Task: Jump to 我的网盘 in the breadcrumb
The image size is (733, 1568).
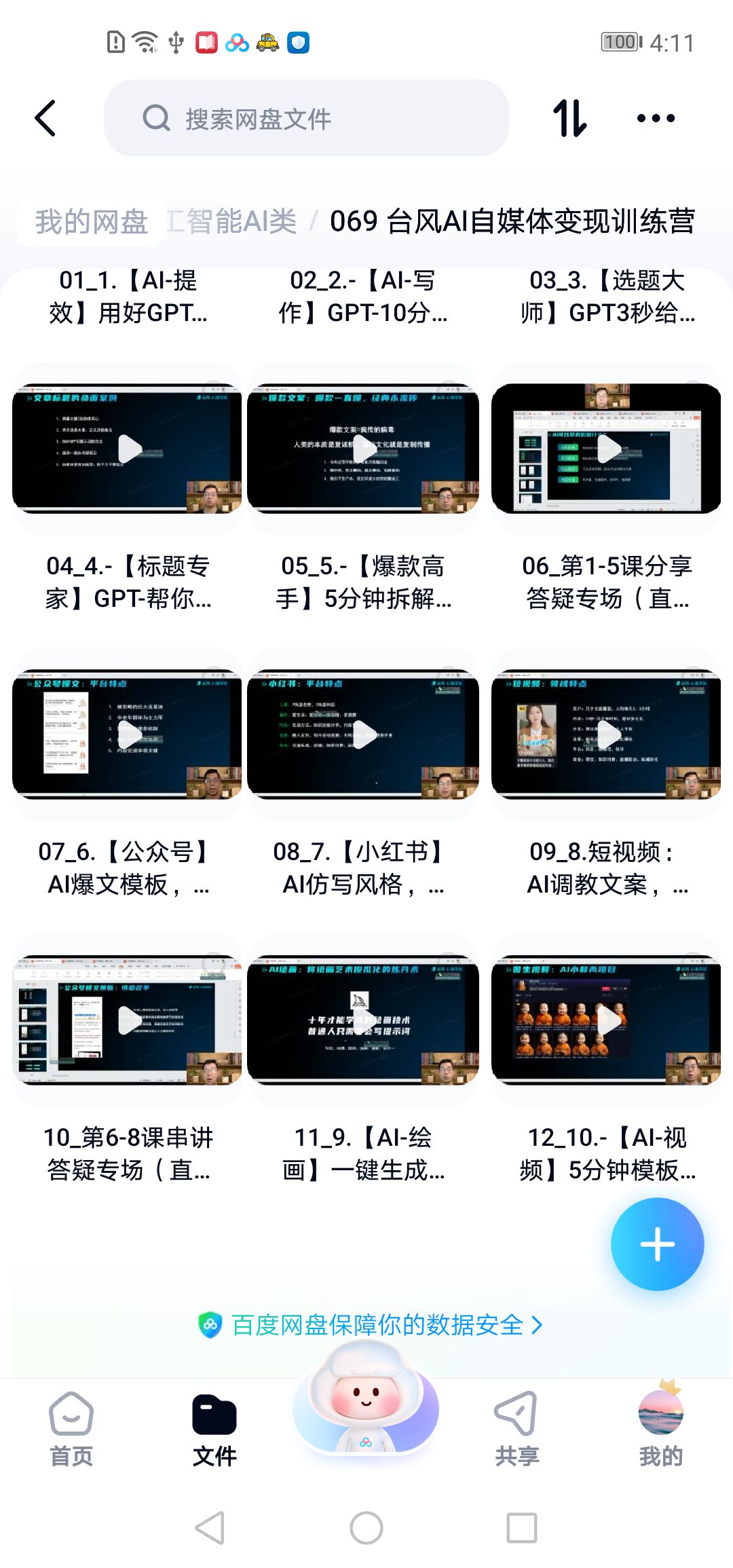Action: click(92, 221)
